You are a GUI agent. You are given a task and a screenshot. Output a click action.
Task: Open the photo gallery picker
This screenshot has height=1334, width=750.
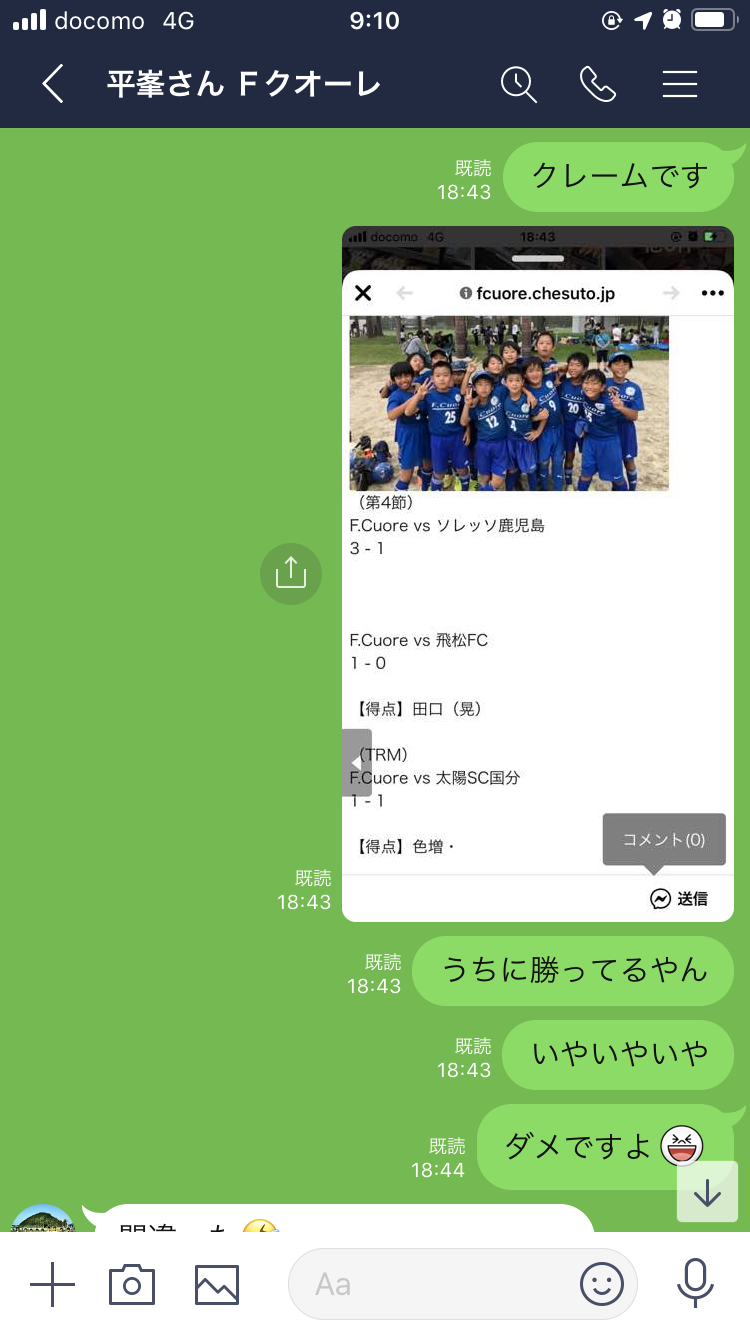(x=216, y=1284)
